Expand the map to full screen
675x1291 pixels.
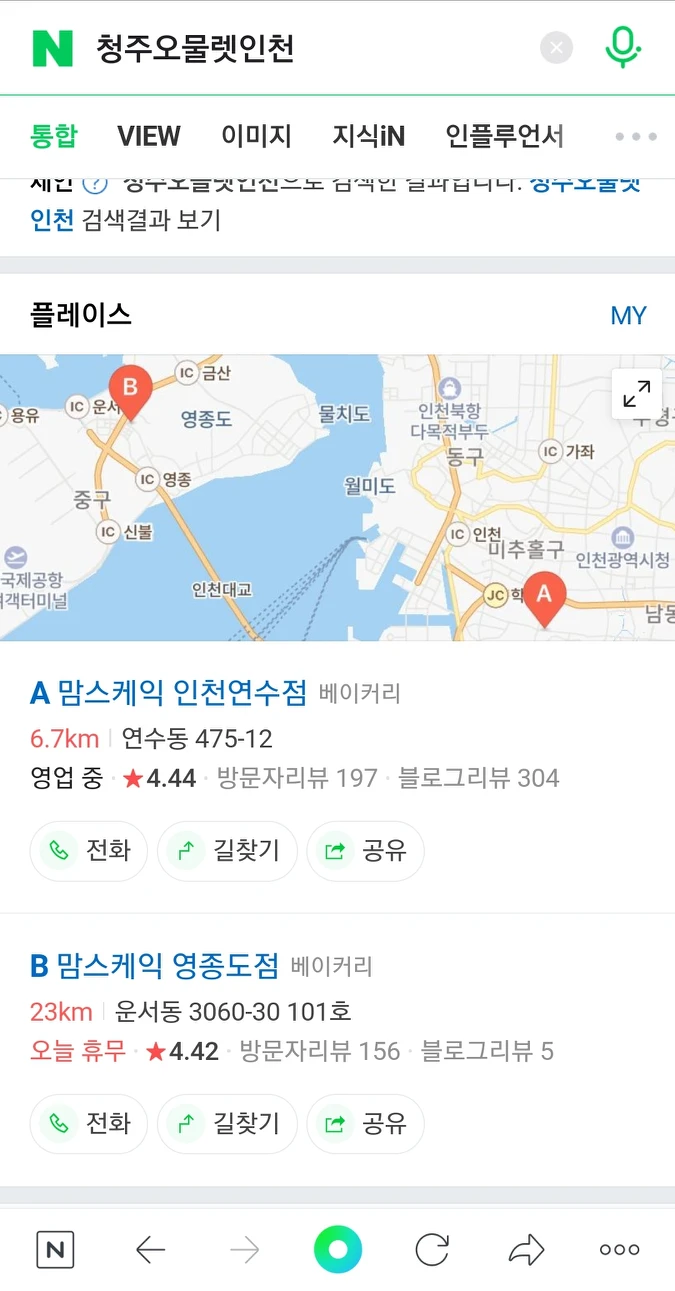click(636, 394)
